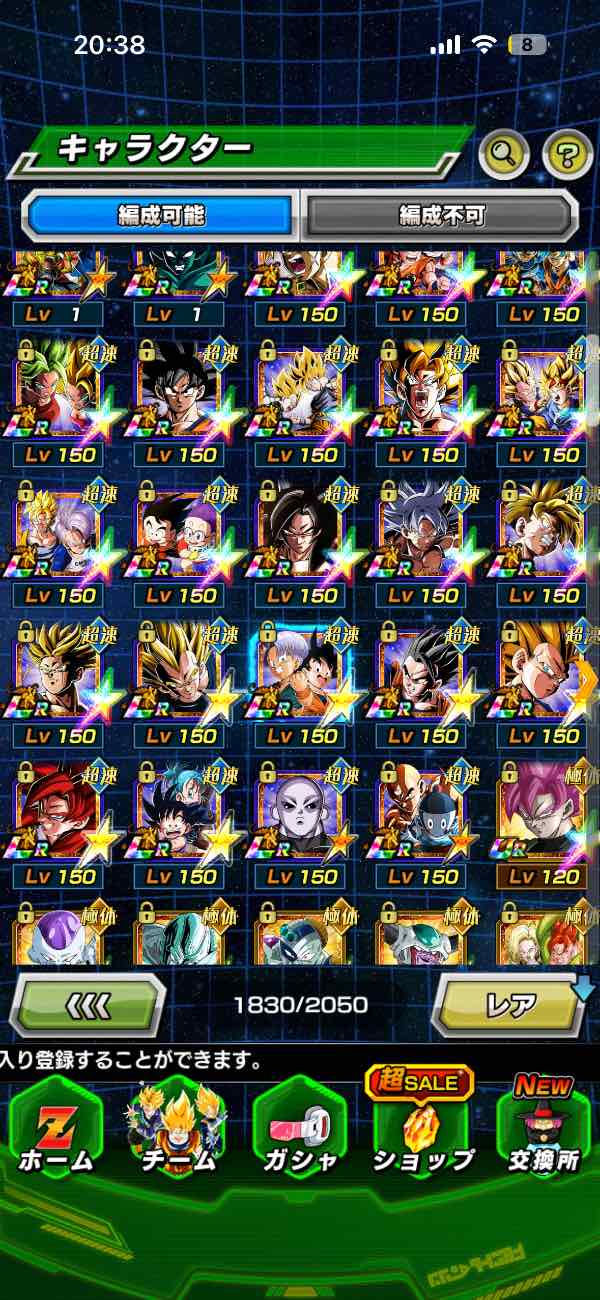Switch to the 編成不可 tab

[x=441, y=215]
